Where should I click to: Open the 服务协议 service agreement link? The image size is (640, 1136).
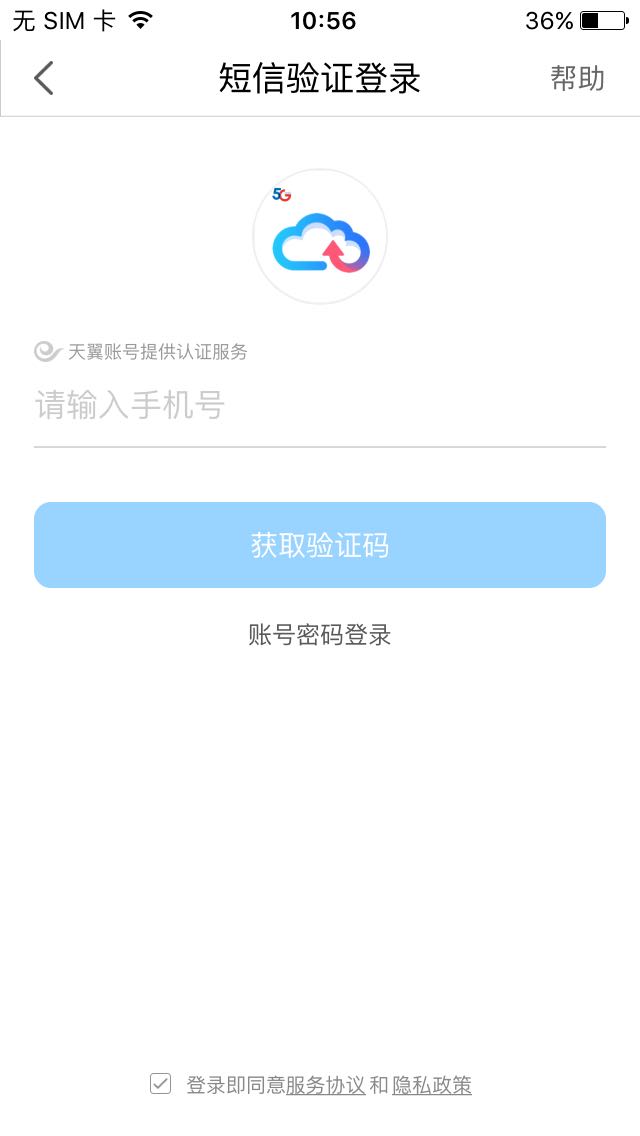326,1085
